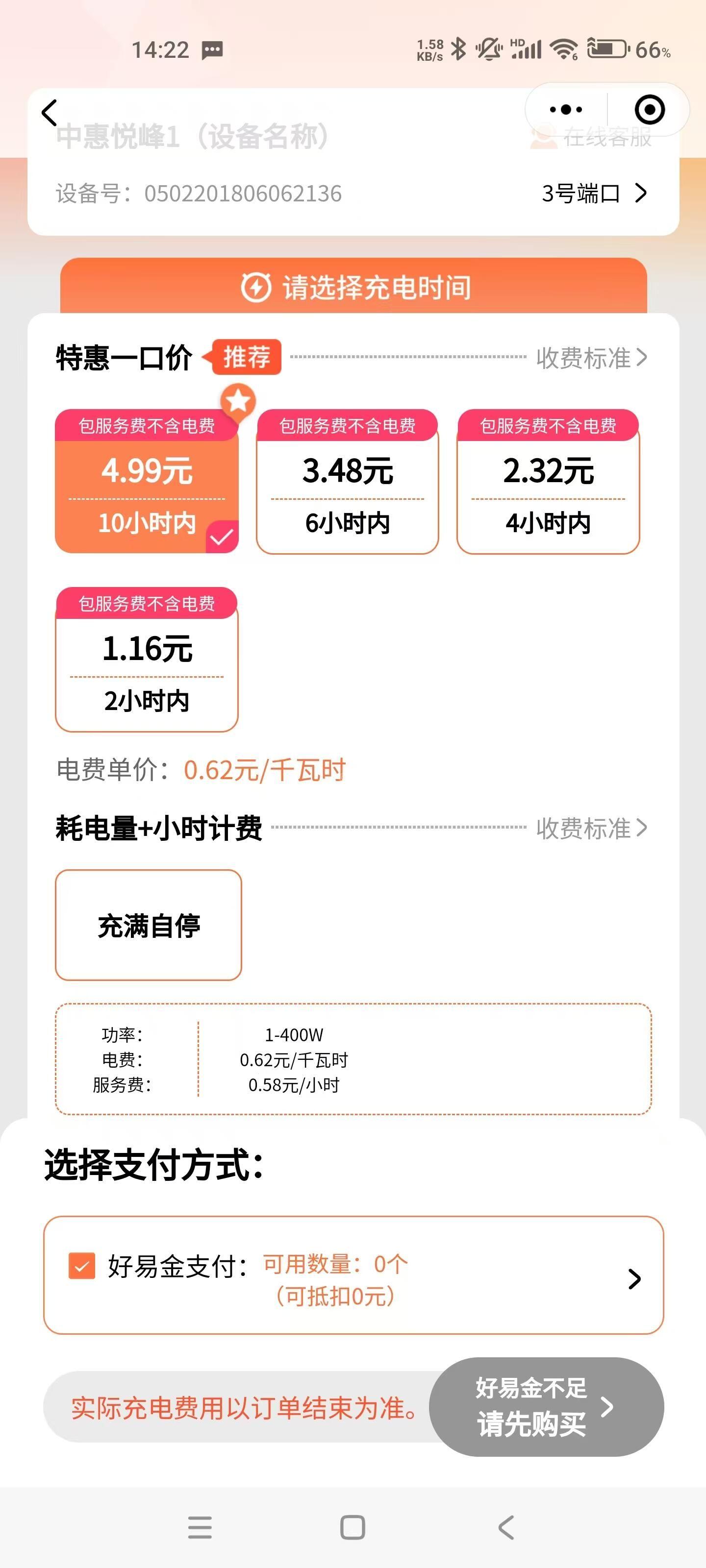Open the system recent apps menu
Image resolution: width=706 pixels, height=1568 pixels.
point(200,1527)
